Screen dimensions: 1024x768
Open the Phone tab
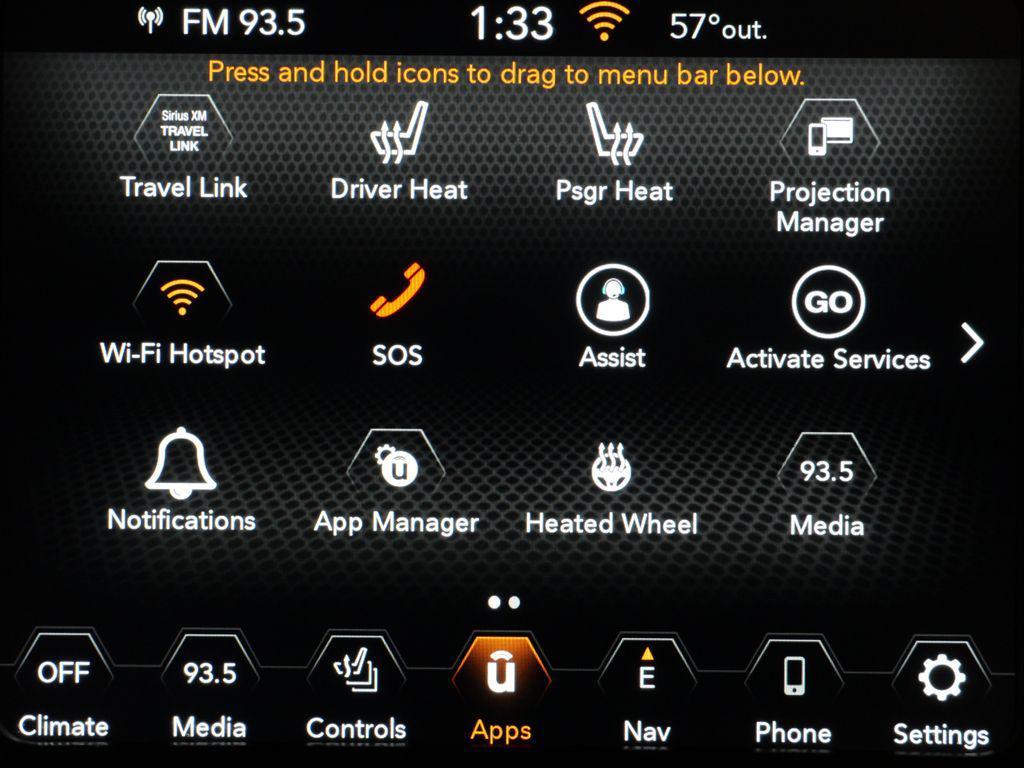(793, 690)
